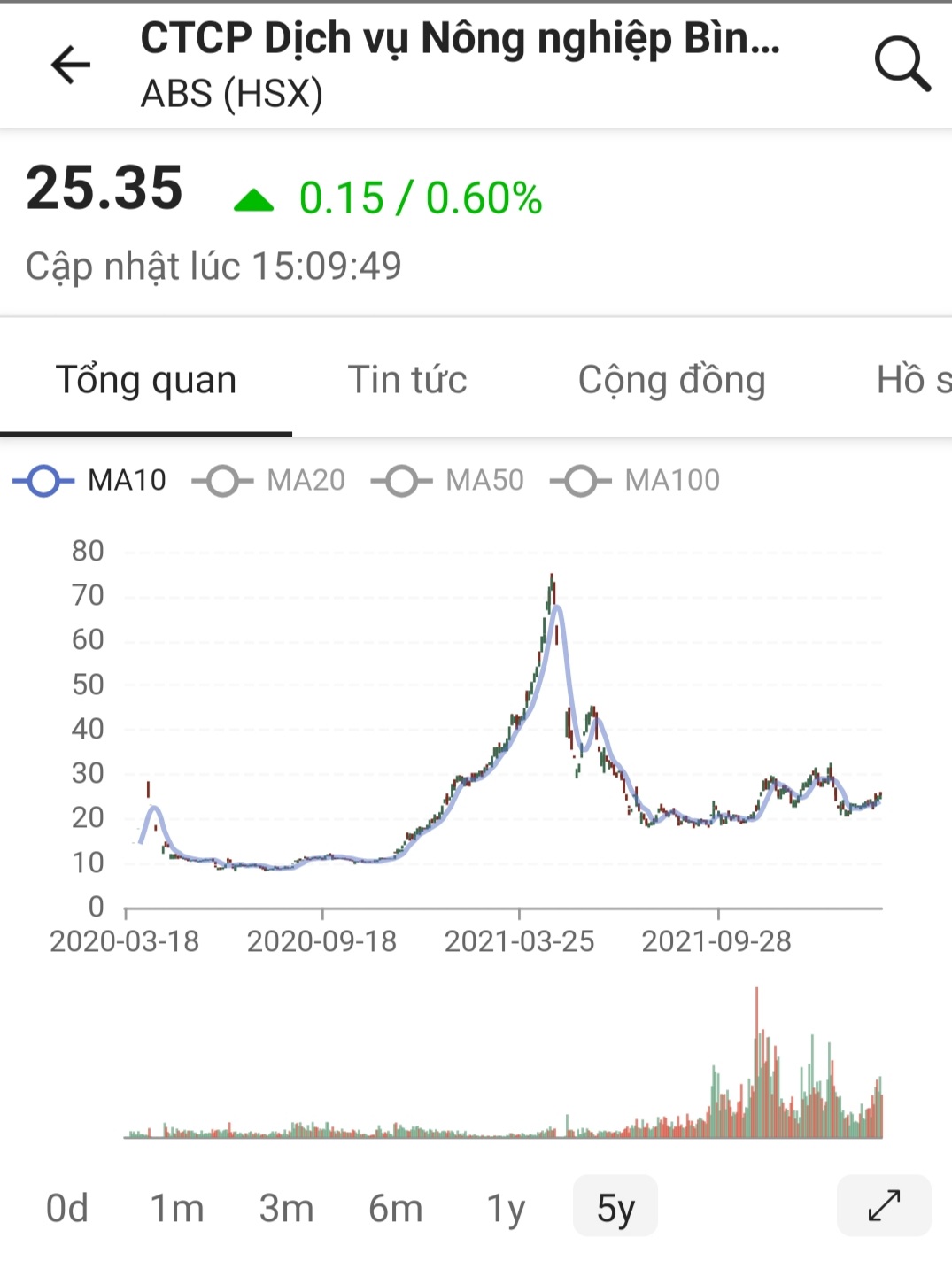Switch to the Tin tức tab
The height and width of the screenshot is (1269, 952).
407,380
